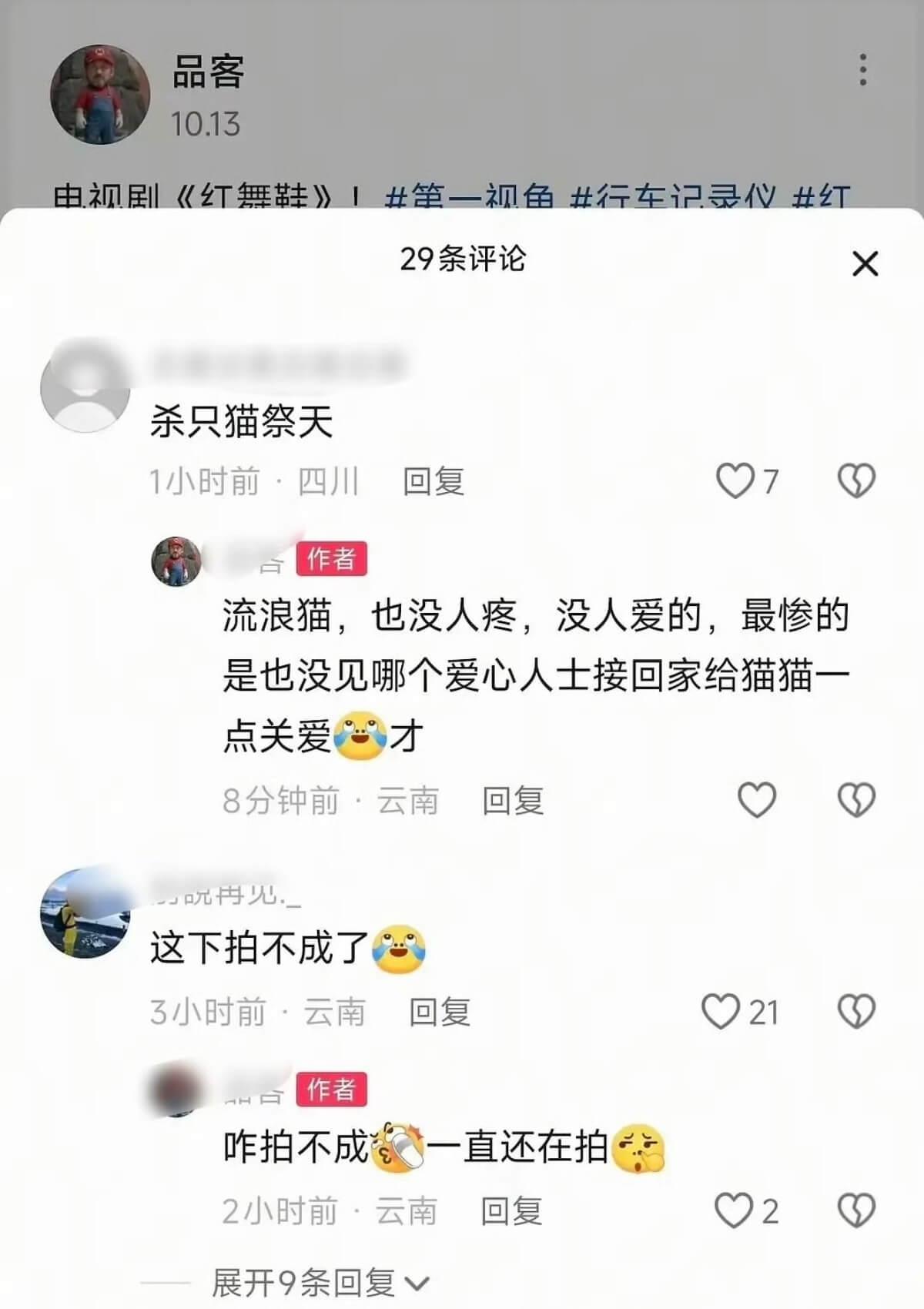Open 品客's profile avatar at the top
The image size is (924, 1309).
(100, 94)
